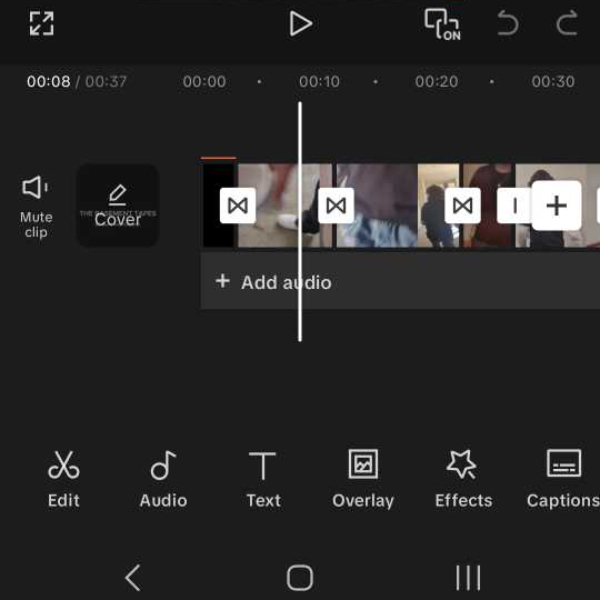This screenshot has width=600, height=600.
Task: Open the Text tool
Action: (x=263, y=478)
